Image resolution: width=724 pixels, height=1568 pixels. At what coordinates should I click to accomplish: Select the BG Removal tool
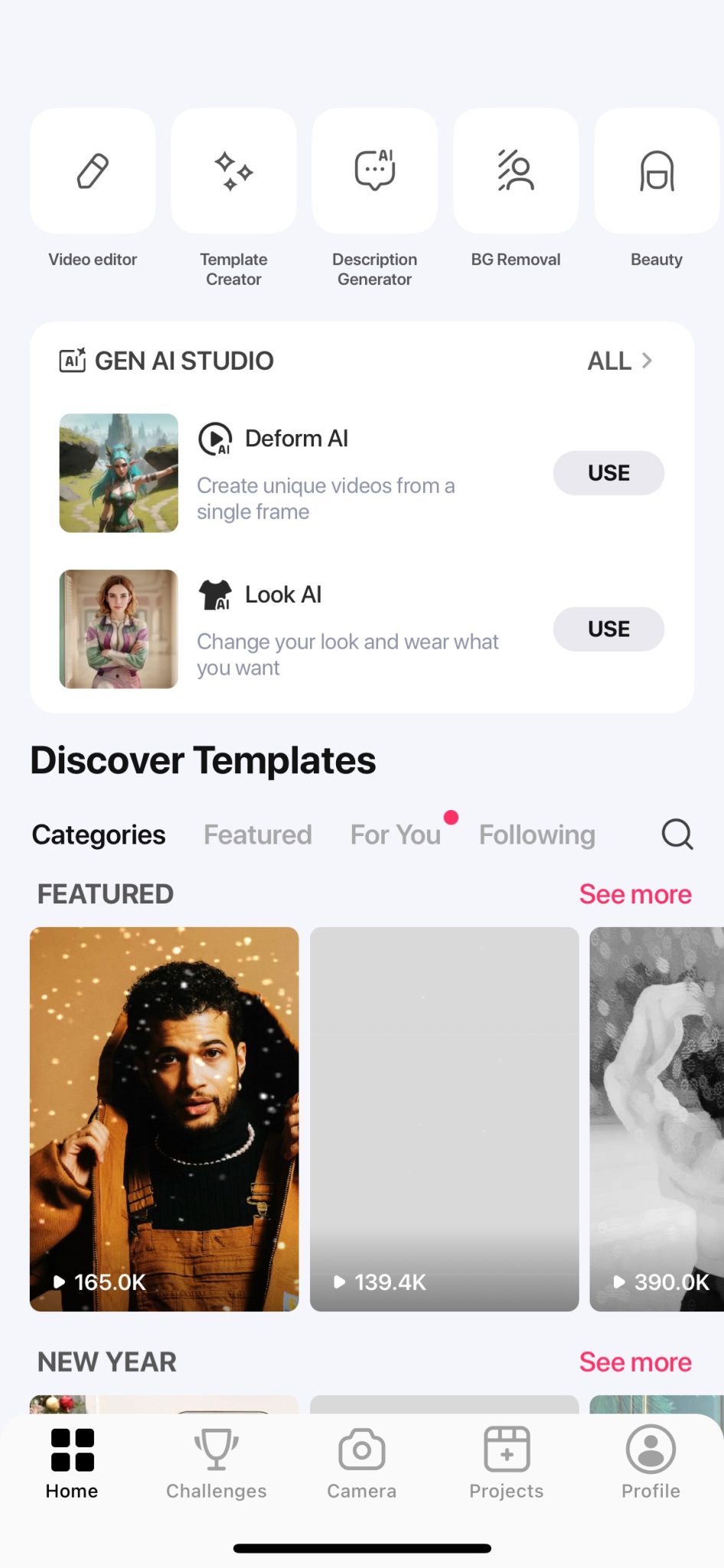515,171
